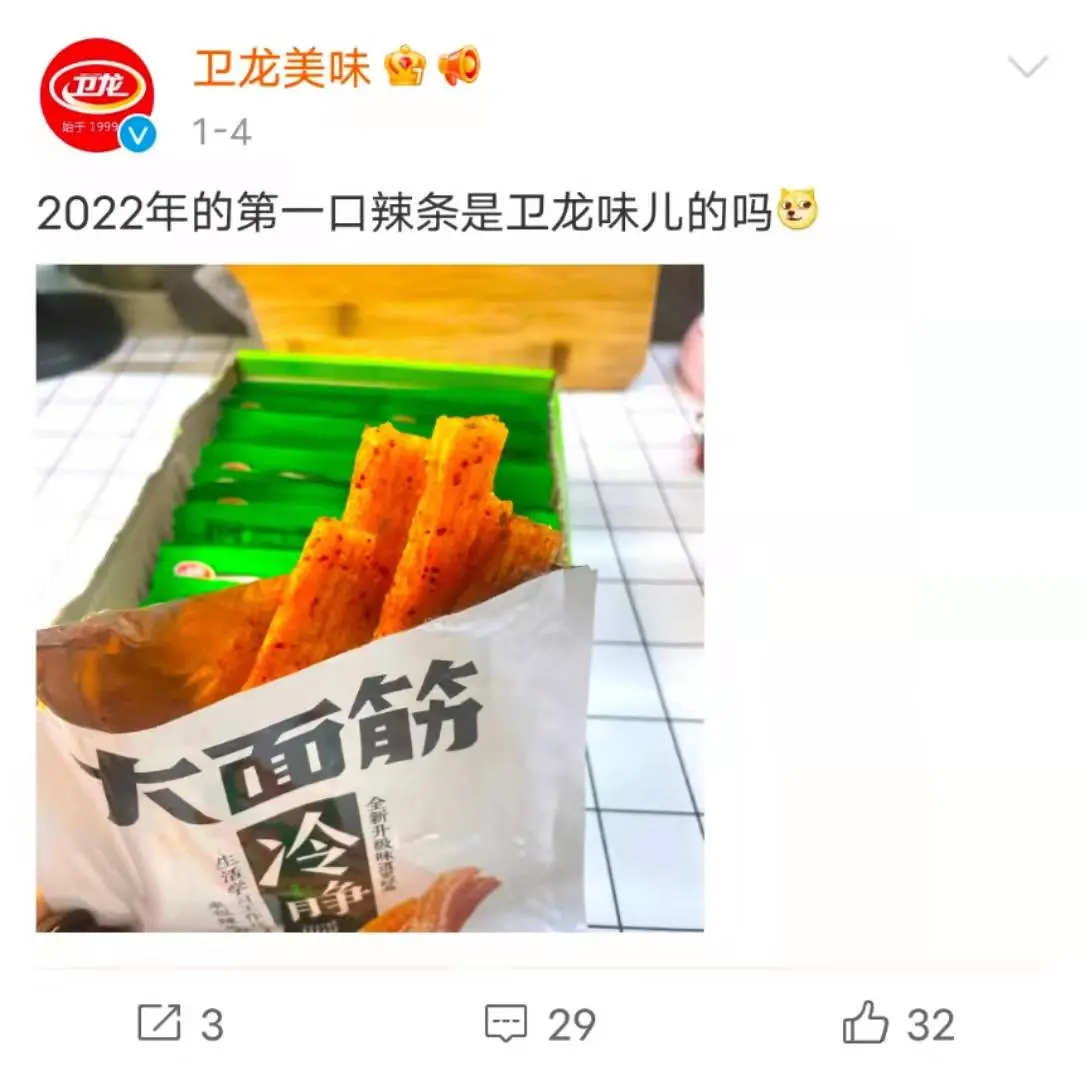
Task: Open the 卫龙美味 username link
Action: point(281,69)
